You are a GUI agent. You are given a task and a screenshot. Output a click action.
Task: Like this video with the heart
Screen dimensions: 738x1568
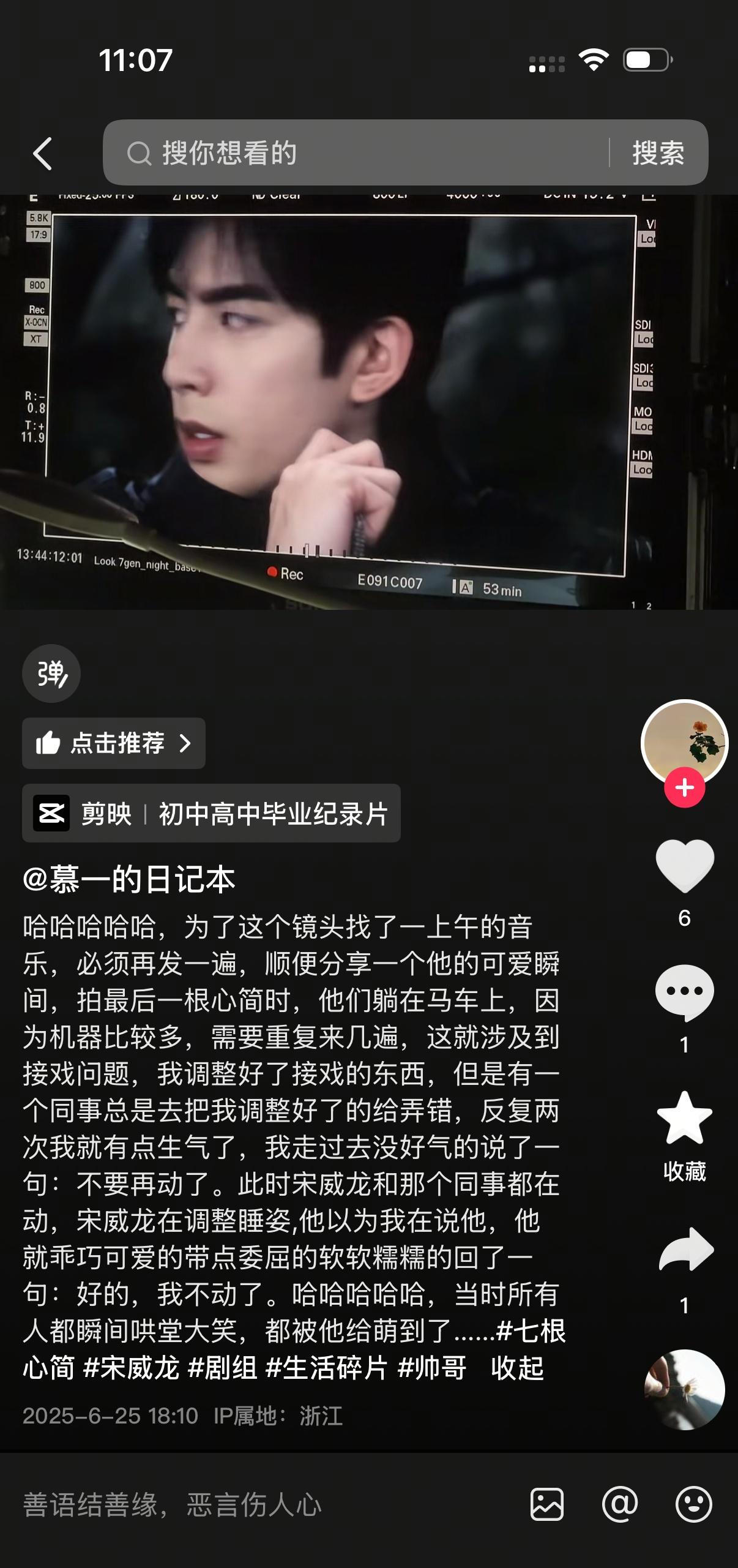(x=685, y=866)
